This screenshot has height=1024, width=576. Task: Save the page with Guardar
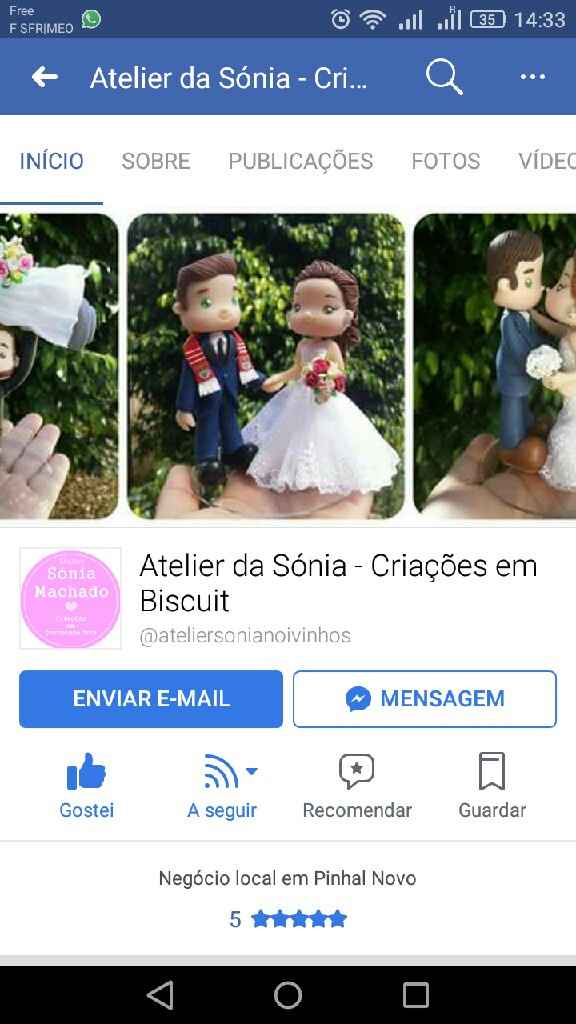click(x=492, y=786)
